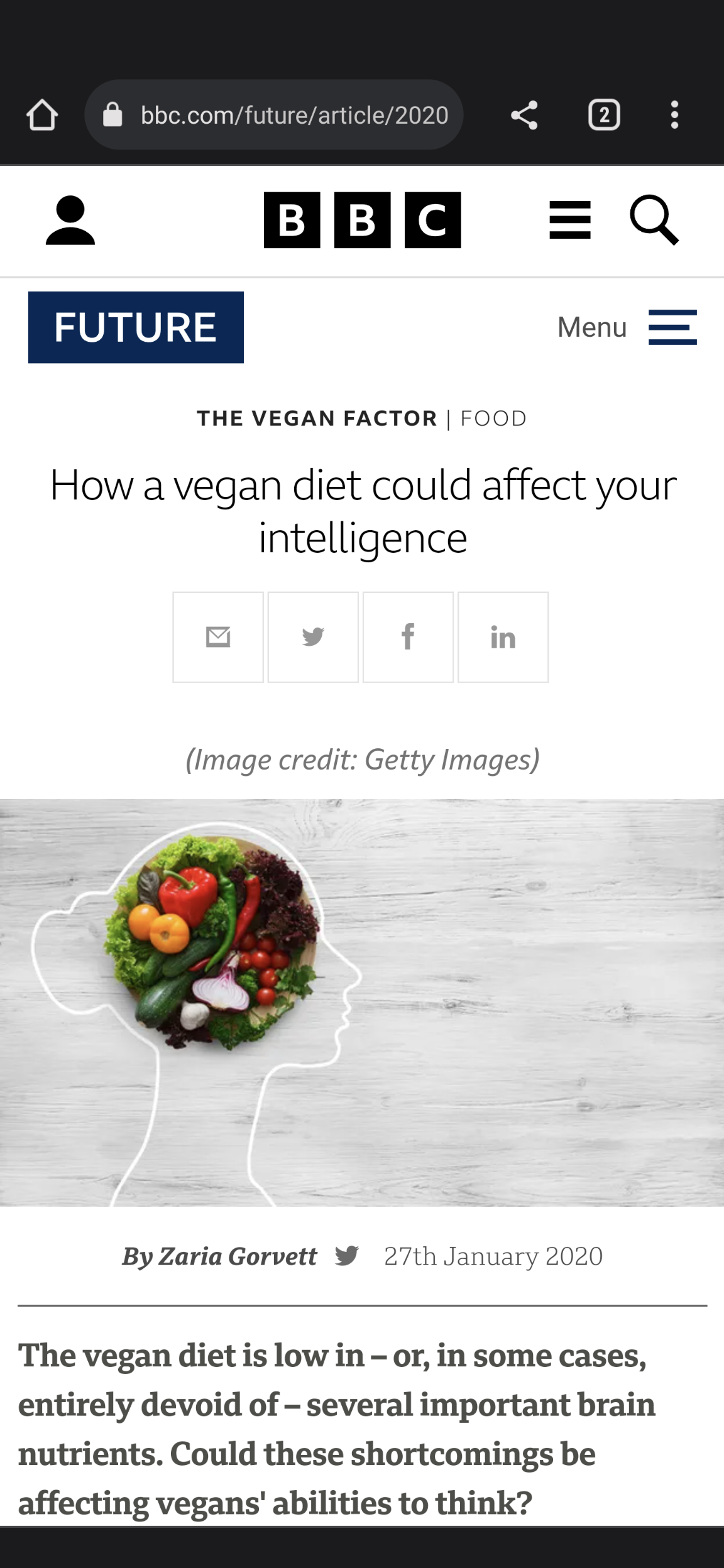Share this page from the browser toolbar

pos(524,115)
